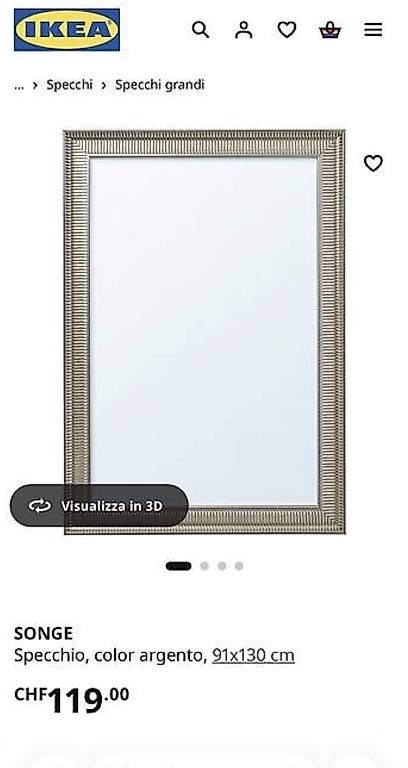Tap Visualizza in 3D button

click(x=99, y=505)
